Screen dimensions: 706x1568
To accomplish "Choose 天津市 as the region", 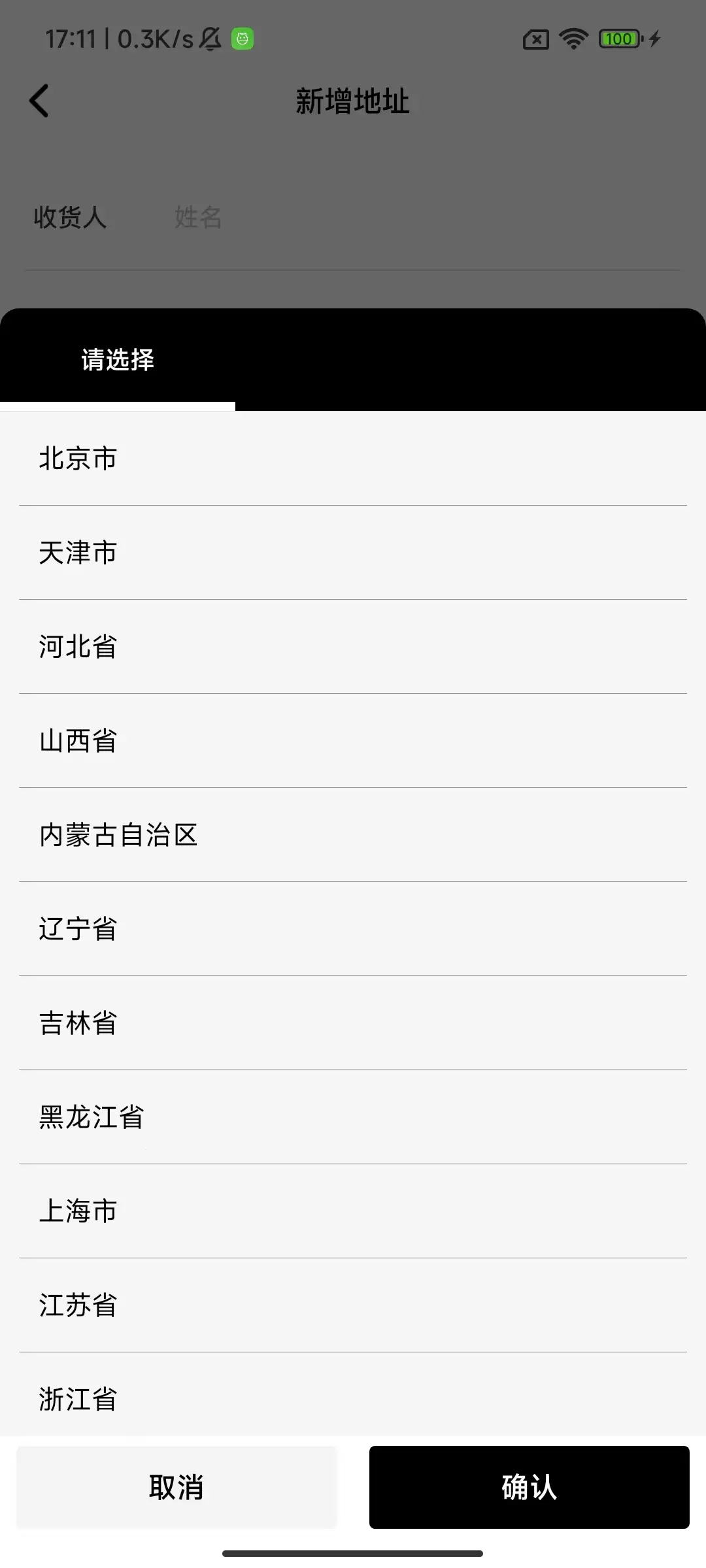I will [x=78, y=553].
